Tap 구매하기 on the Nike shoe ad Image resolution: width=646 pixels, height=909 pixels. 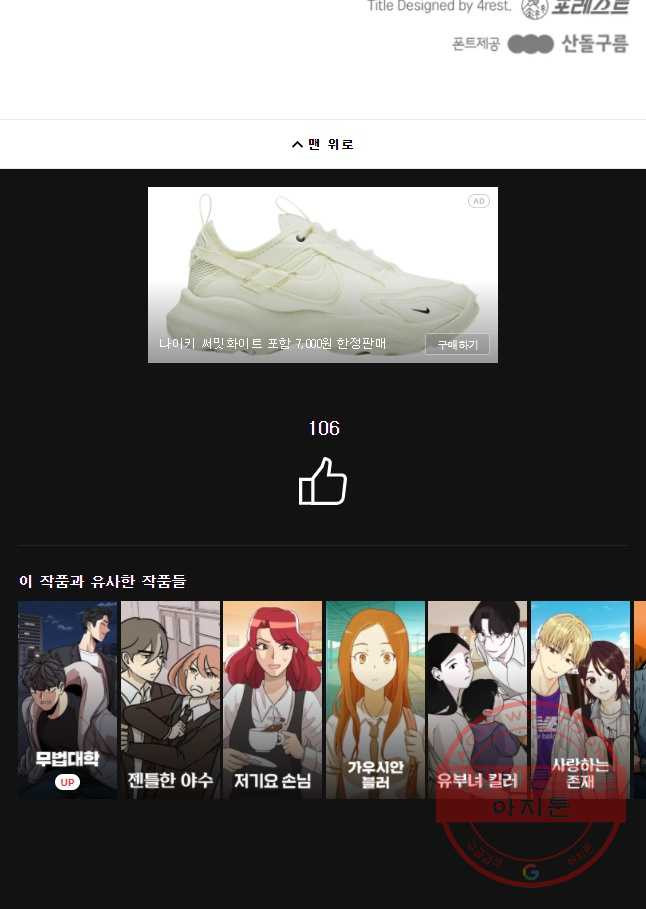coord(457,345)
